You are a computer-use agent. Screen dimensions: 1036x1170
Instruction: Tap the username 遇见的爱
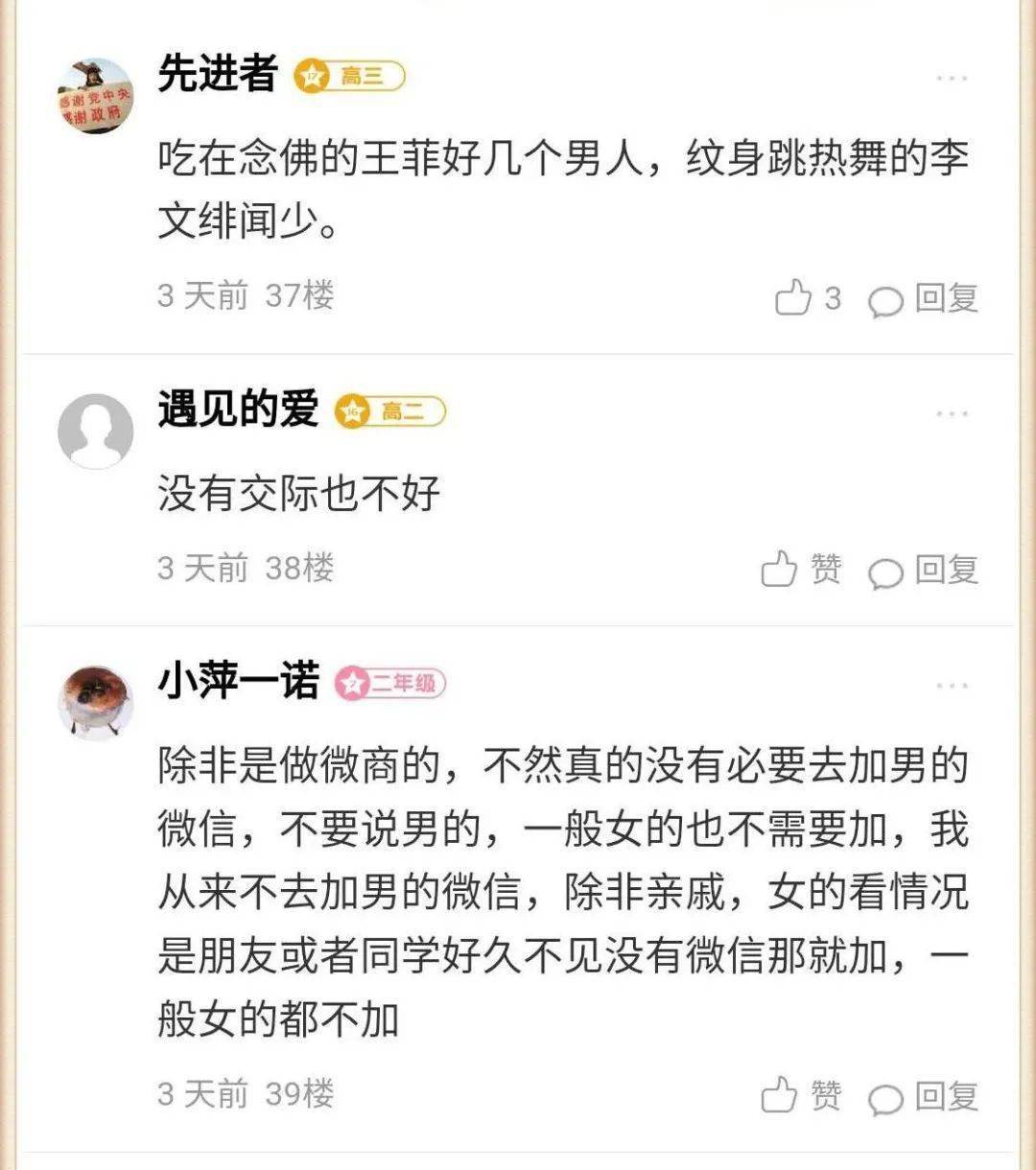coord(238,410)
